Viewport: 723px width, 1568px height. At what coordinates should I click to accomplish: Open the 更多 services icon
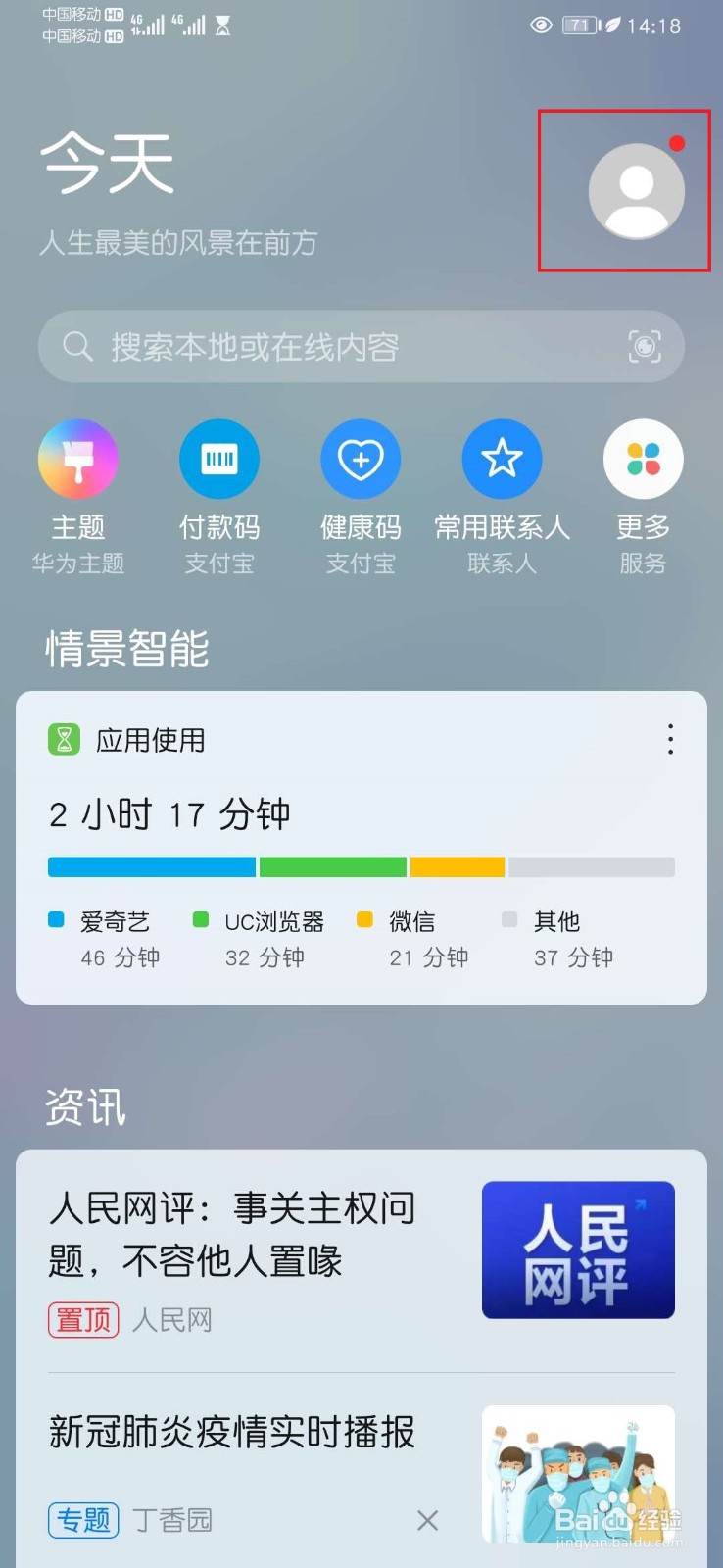[x=643, y=459]
